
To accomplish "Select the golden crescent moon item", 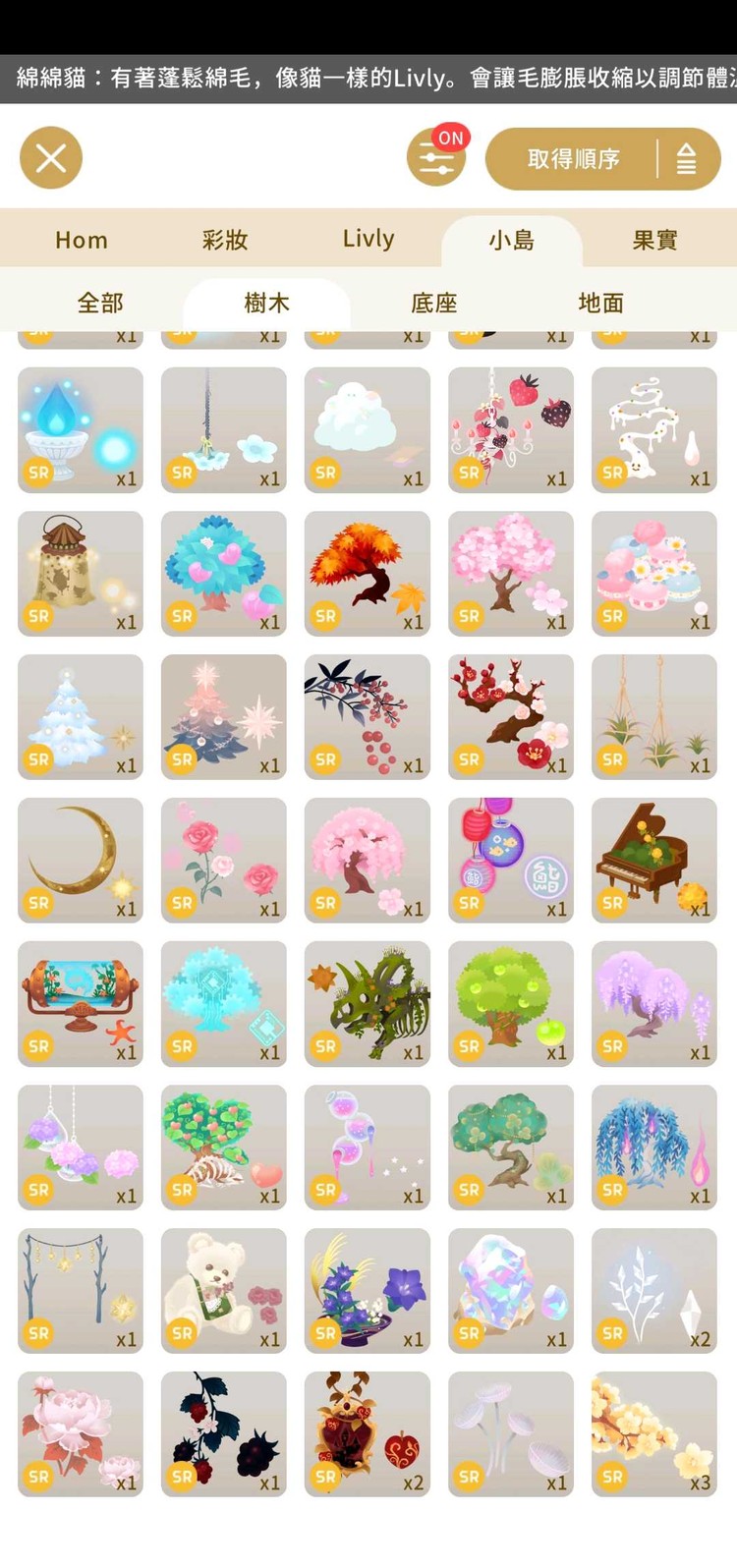I will click(81, 861).
